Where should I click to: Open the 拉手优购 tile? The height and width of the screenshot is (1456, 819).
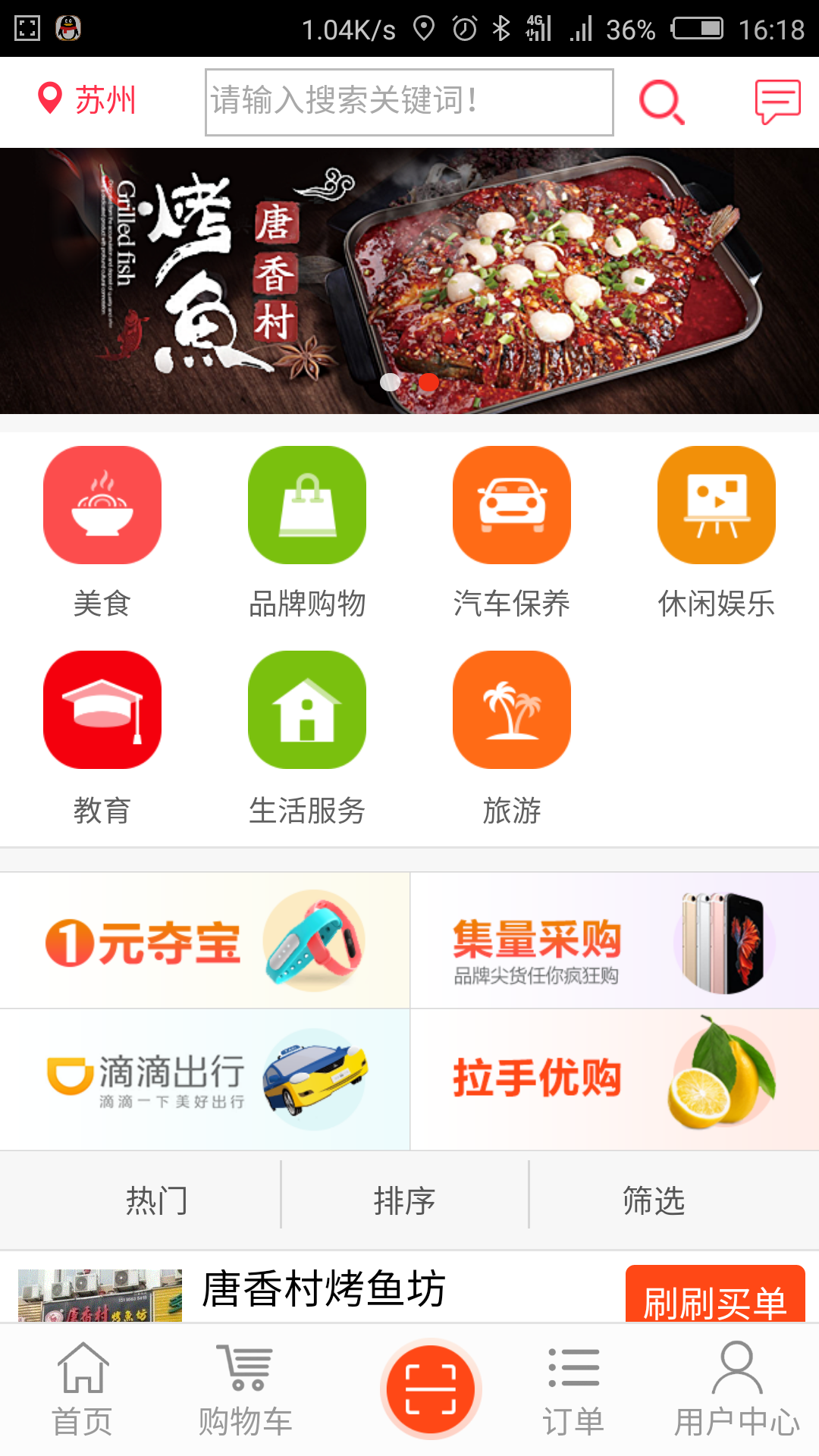click(614, 1079)
